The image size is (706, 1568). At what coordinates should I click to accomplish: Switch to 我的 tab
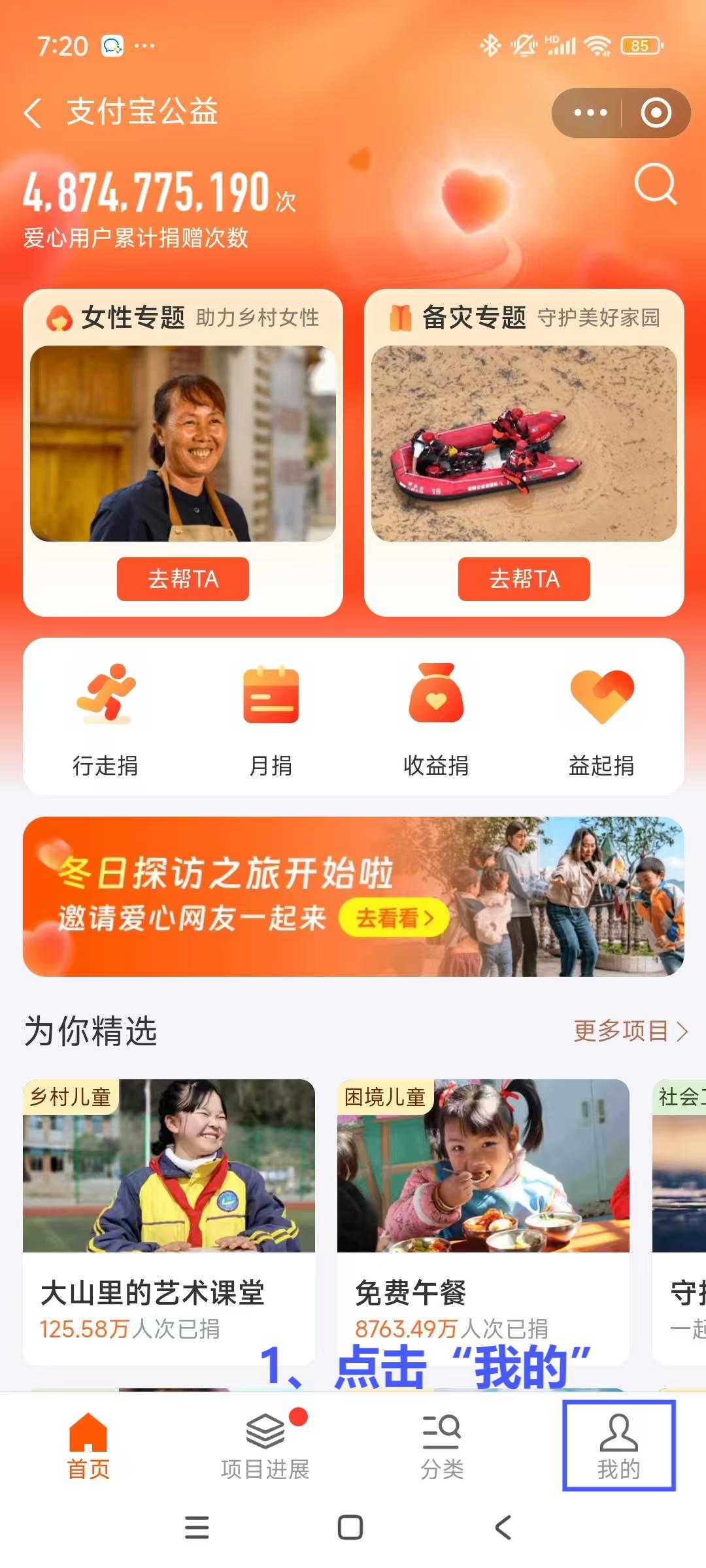[618, 1446]
